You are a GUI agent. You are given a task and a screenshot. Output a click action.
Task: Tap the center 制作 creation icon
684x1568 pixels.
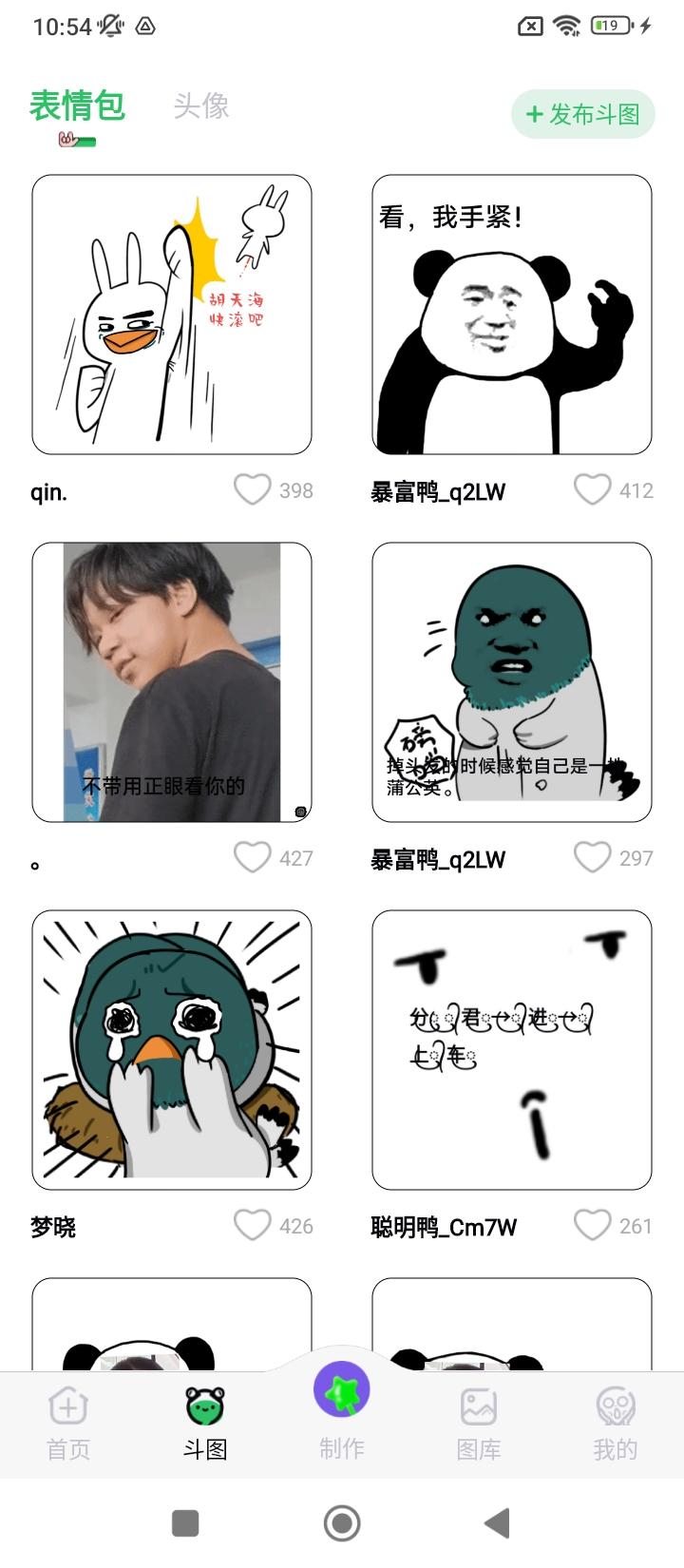[342, 1389]
